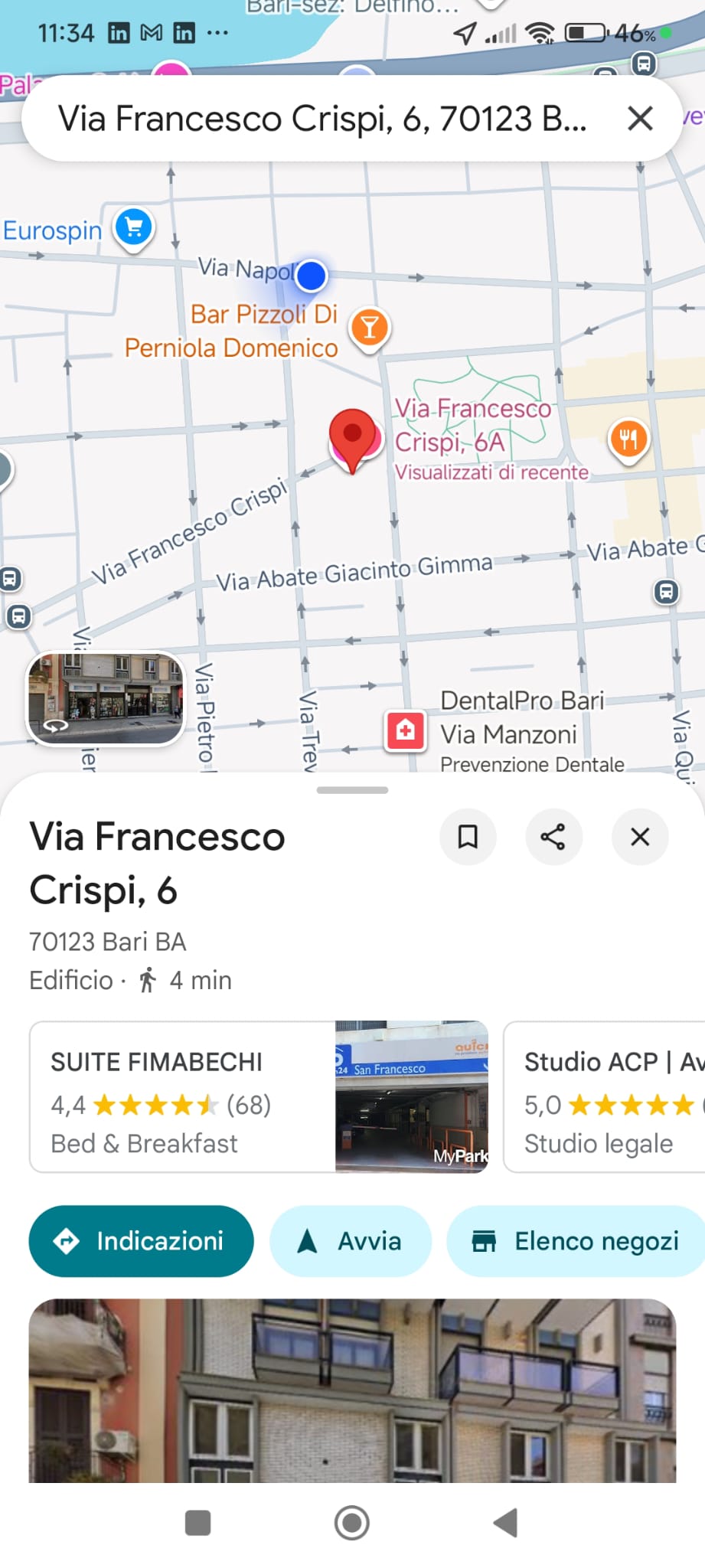Open the Street View preview thumbnail
This screenshot has height=1568, width=705.
coord(106,697)
